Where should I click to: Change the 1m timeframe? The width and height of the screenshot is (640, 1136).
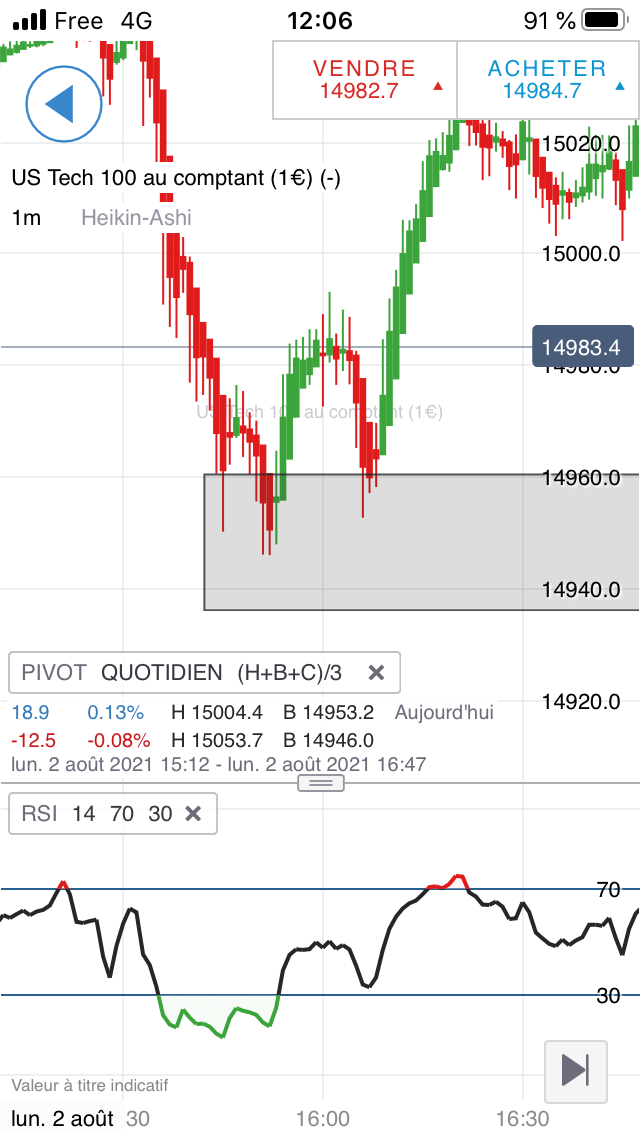pos(27,218)
